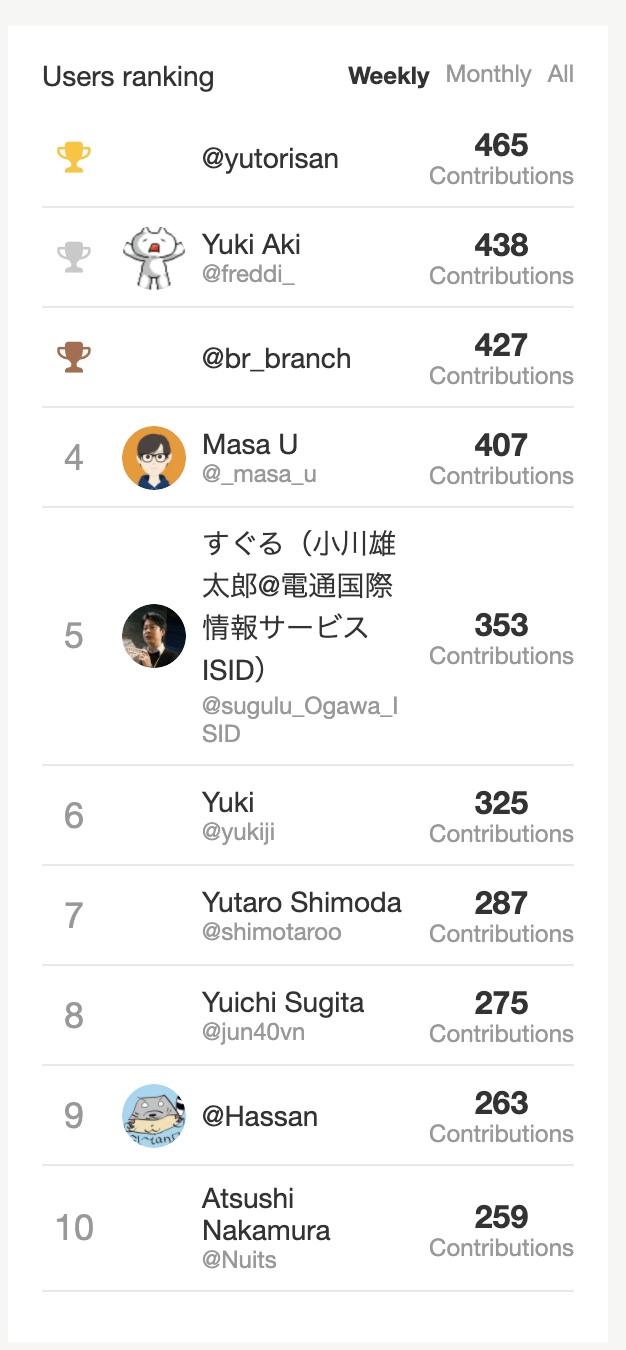Open Masa U's profile

coord(250,445)
